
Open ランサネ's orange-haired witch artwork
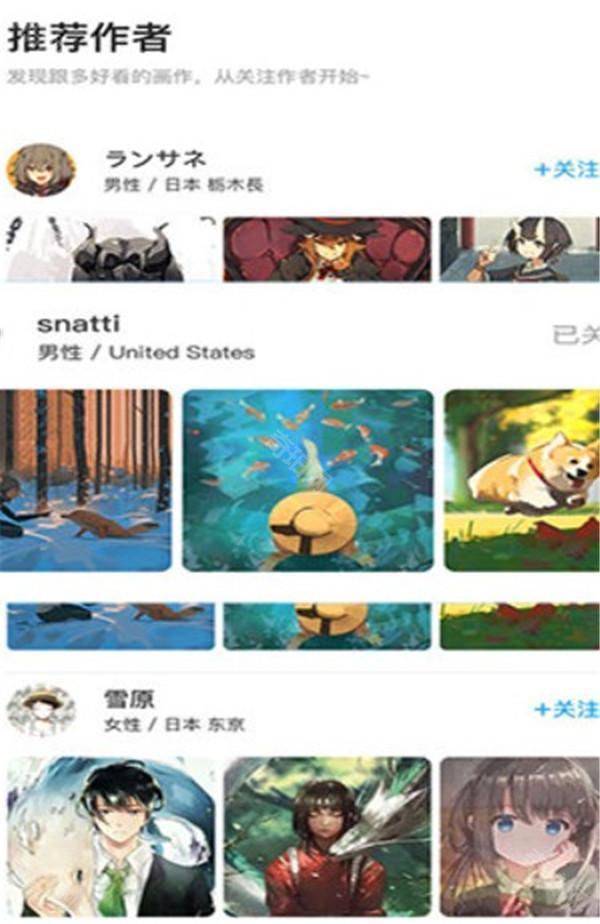point(326,249)
